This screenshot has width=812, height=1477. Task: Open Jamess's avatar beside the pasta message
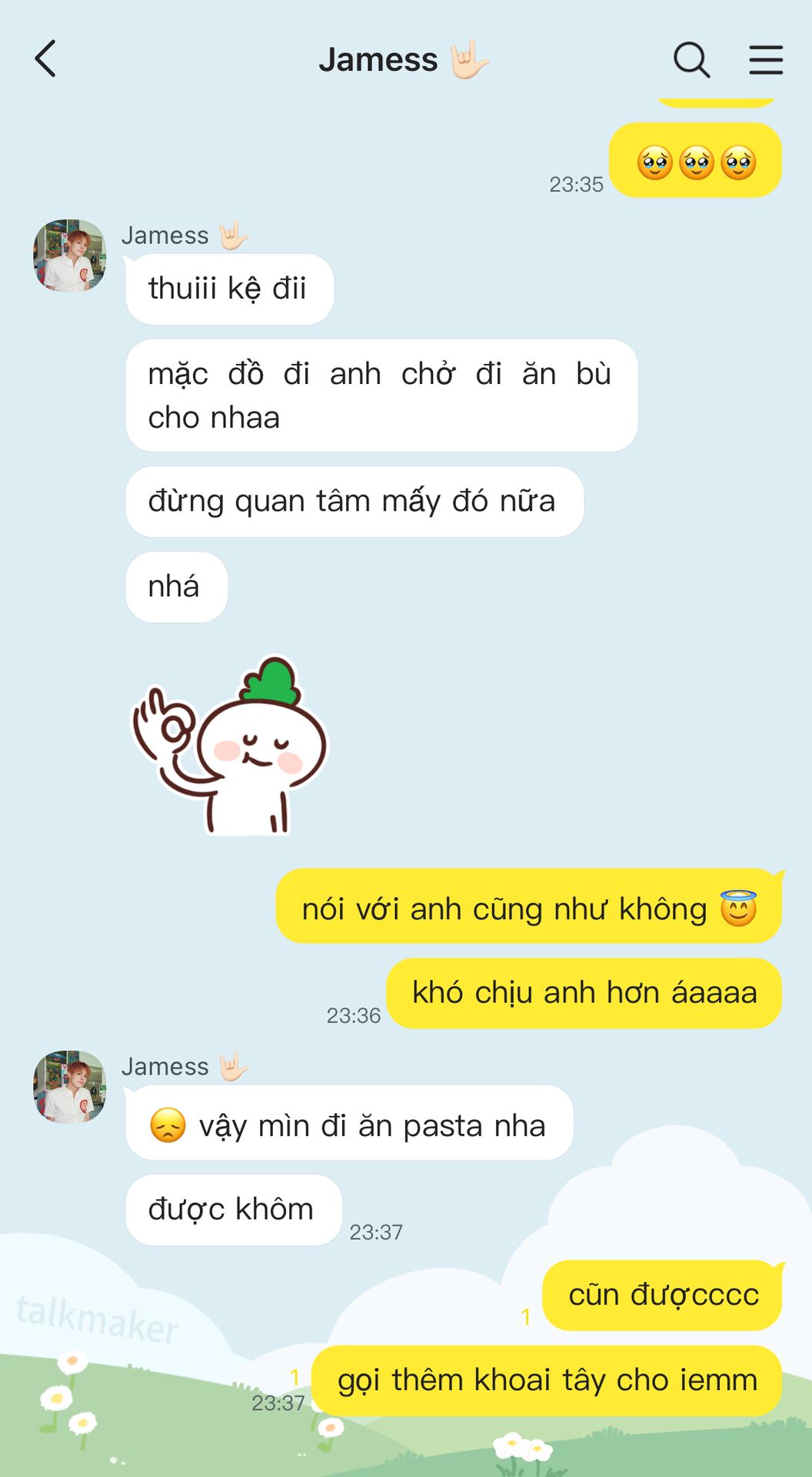point(69,1087)
